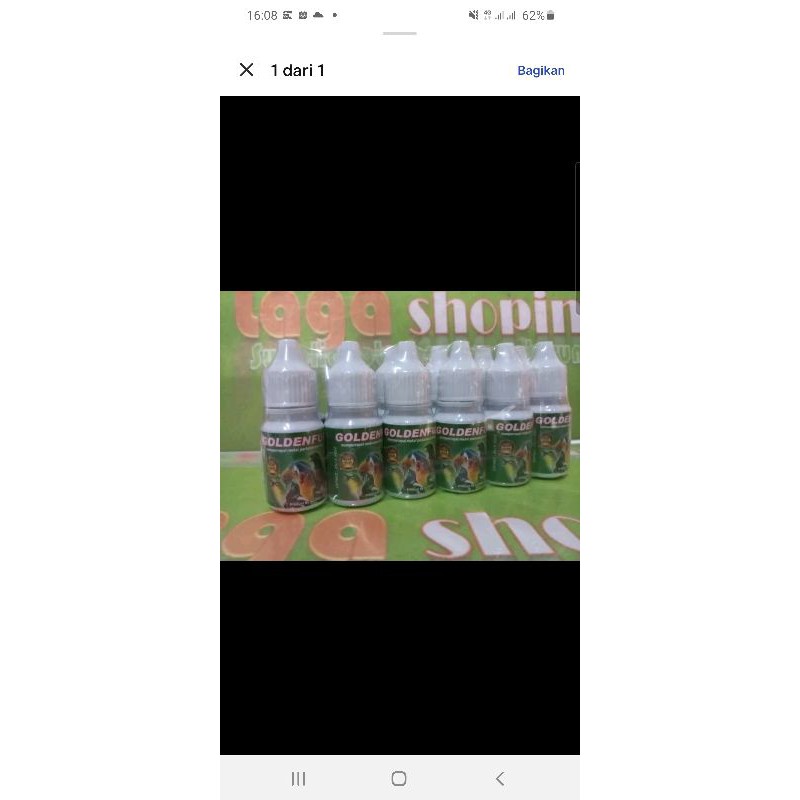Close the image viewer
800x800 pixels.
click(x=246, y=70)
